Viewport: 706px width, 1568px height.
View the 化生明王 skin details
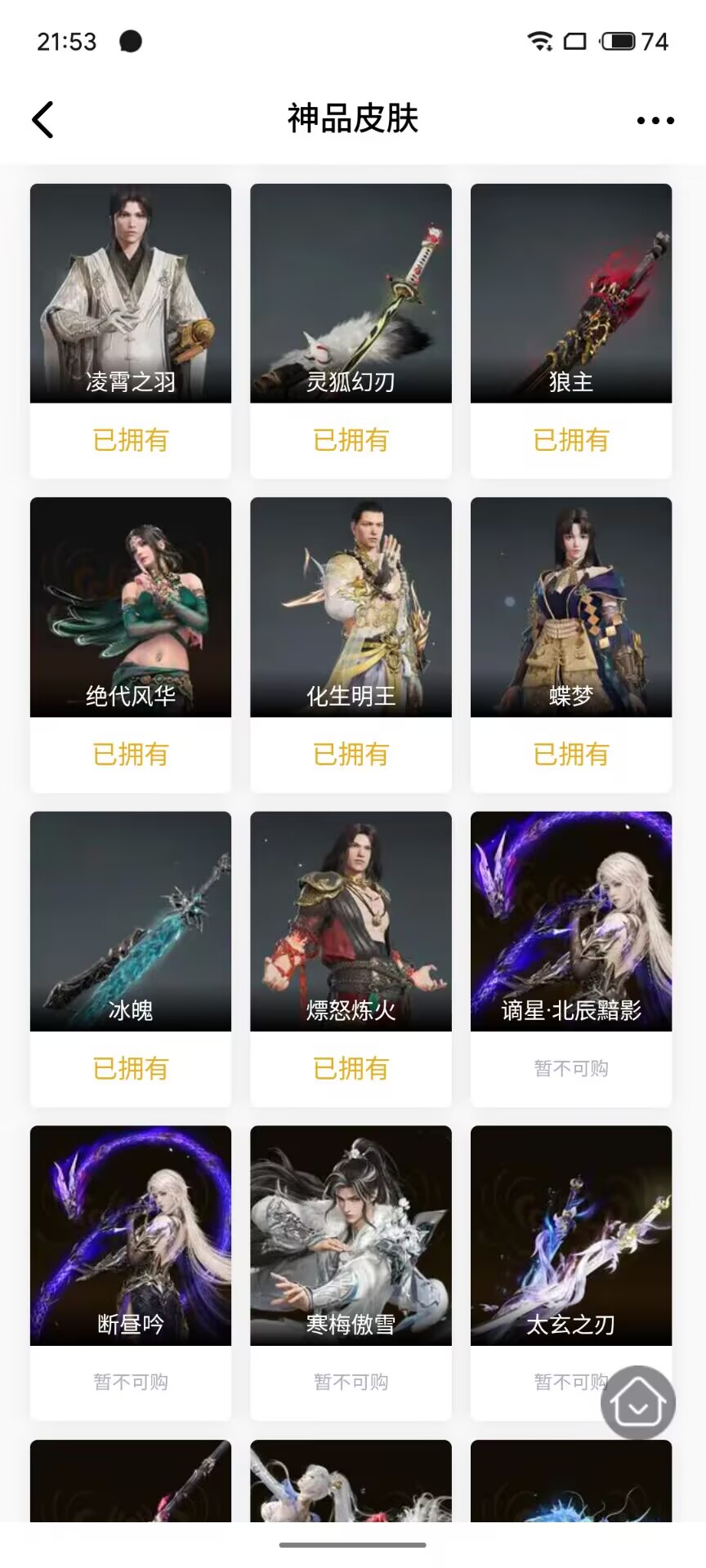(351, 608)
